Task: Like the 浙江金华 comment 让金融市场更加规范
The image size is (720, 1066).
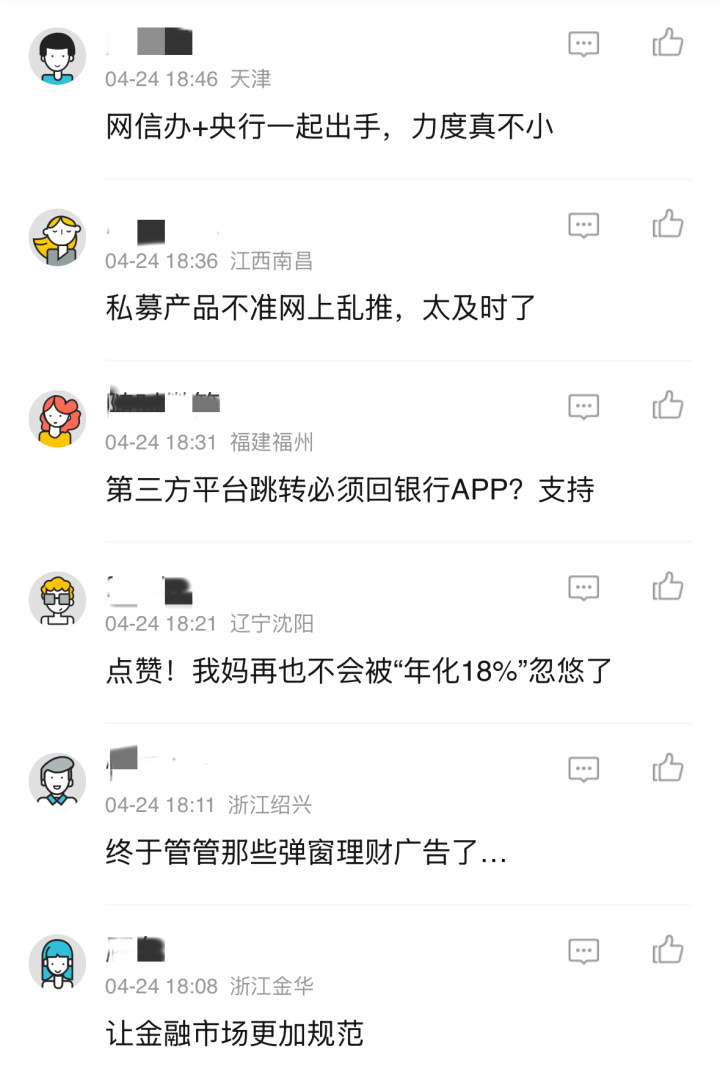Action: click(x=667, y=949)
